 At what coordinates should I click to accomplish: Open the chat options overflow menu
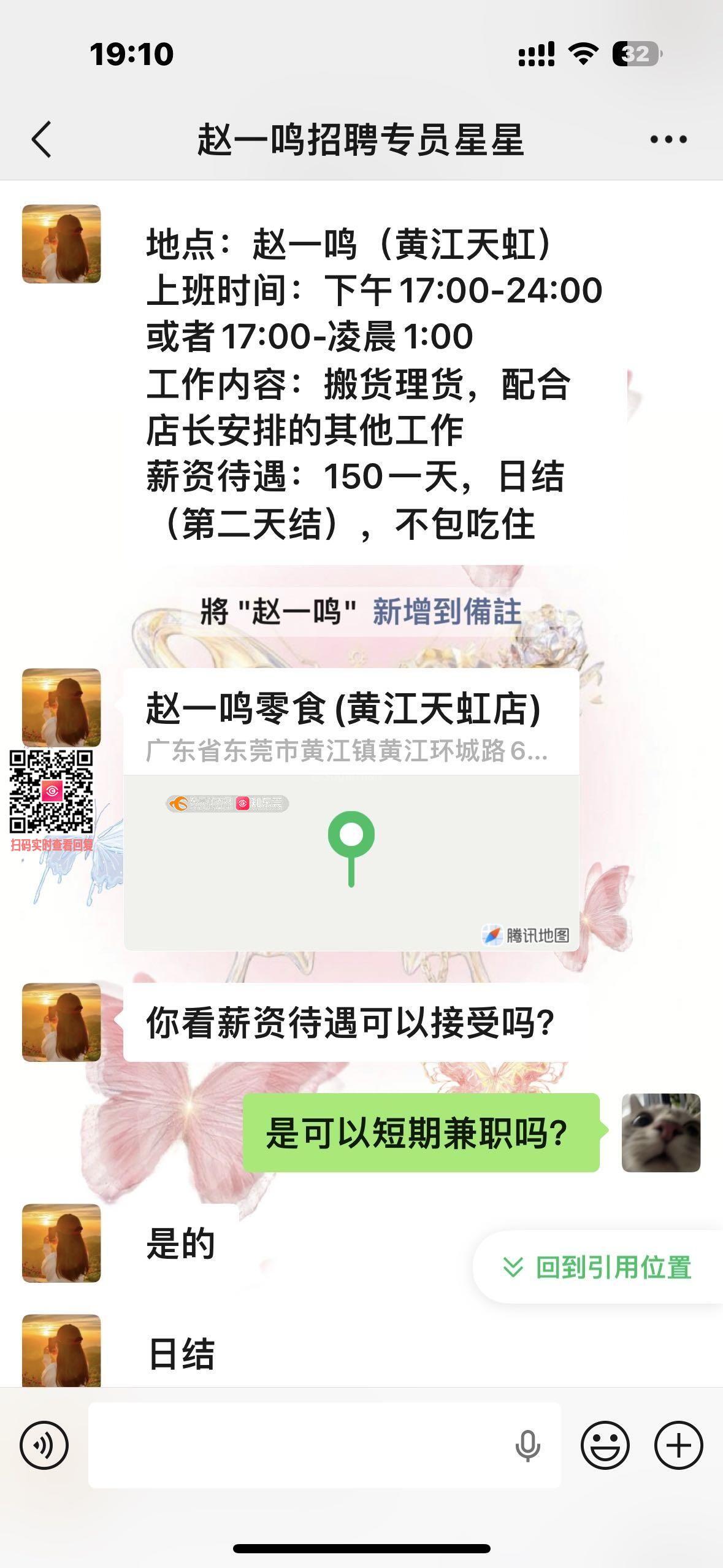(x=668, y=139)
